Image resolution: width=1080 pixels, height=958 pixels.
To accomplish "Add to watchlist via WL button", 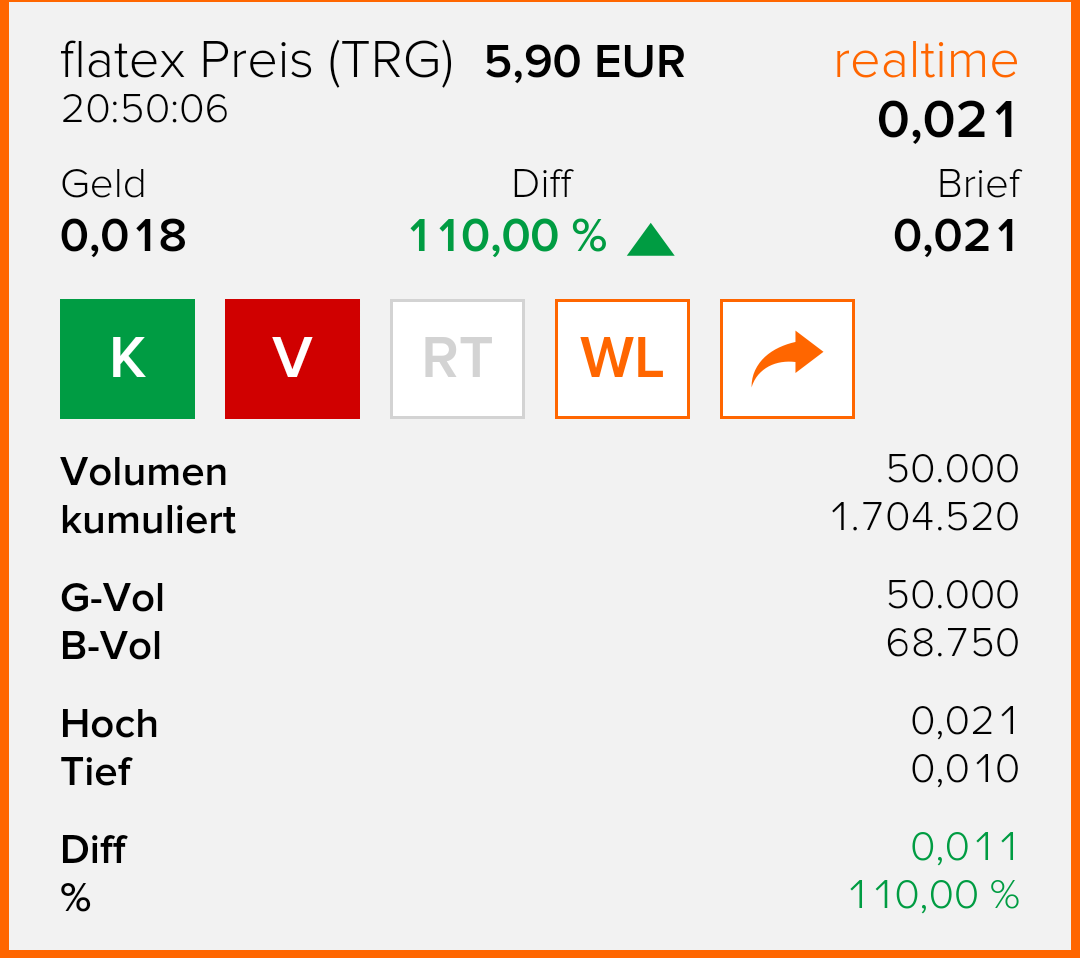I will 622,358.
